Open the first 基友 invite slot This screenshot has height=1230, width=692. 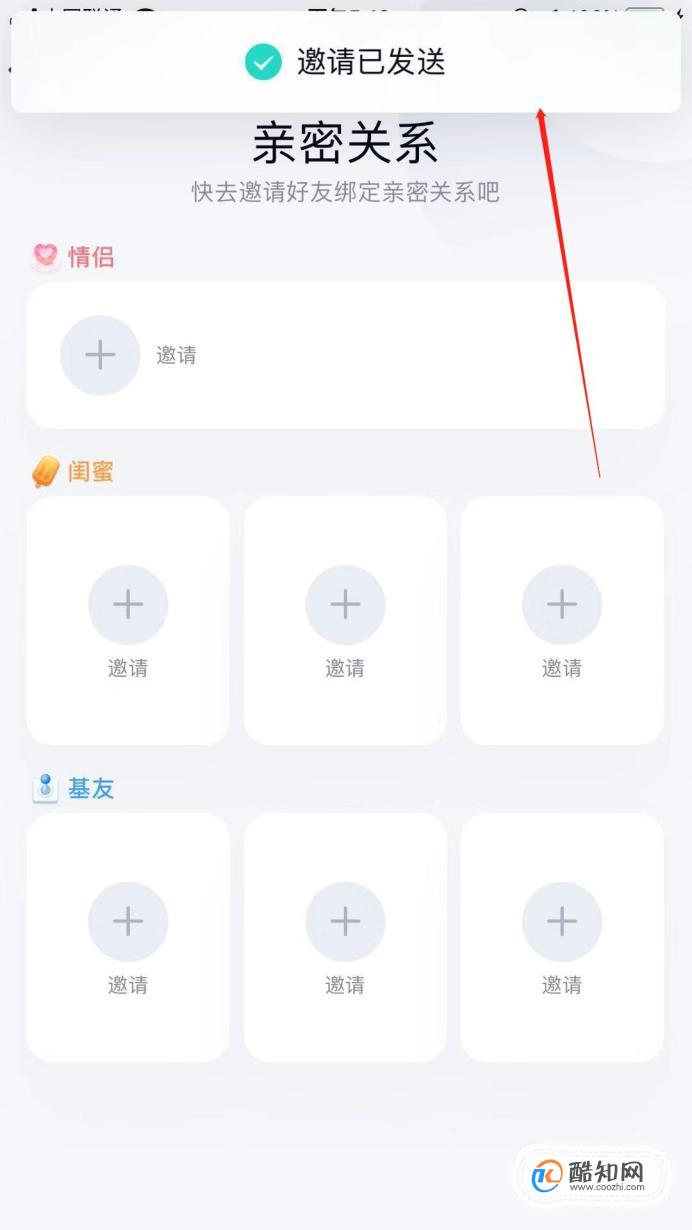click(x=128, y=922)
